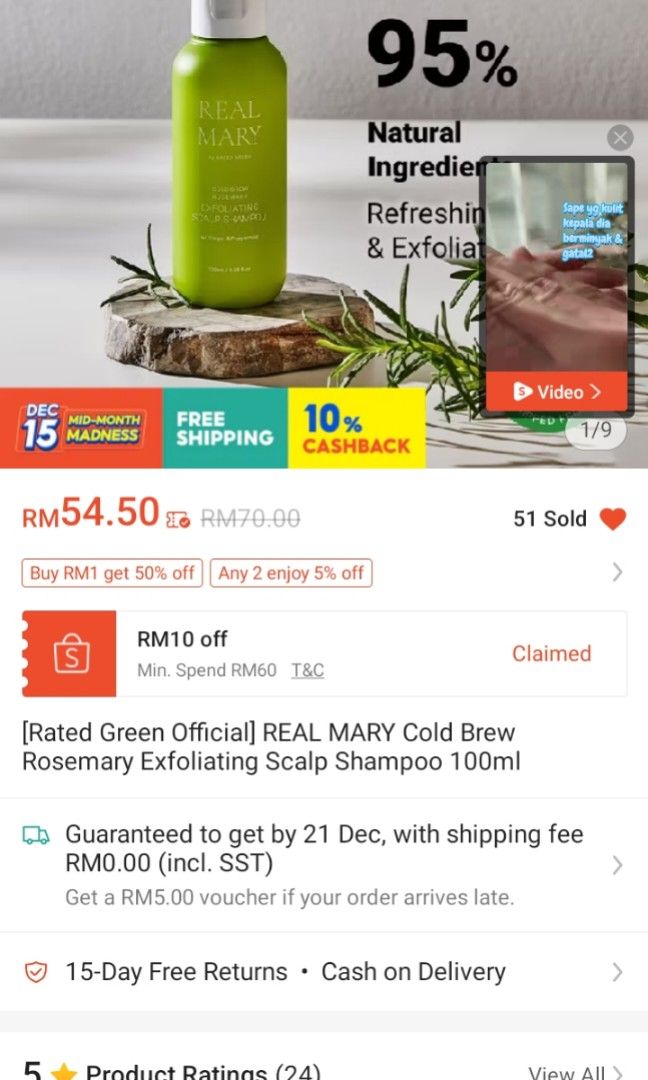Screen dimensions: 648x1080
Task: Open Buy RM1 get 50% off deal
Action: 112,573
